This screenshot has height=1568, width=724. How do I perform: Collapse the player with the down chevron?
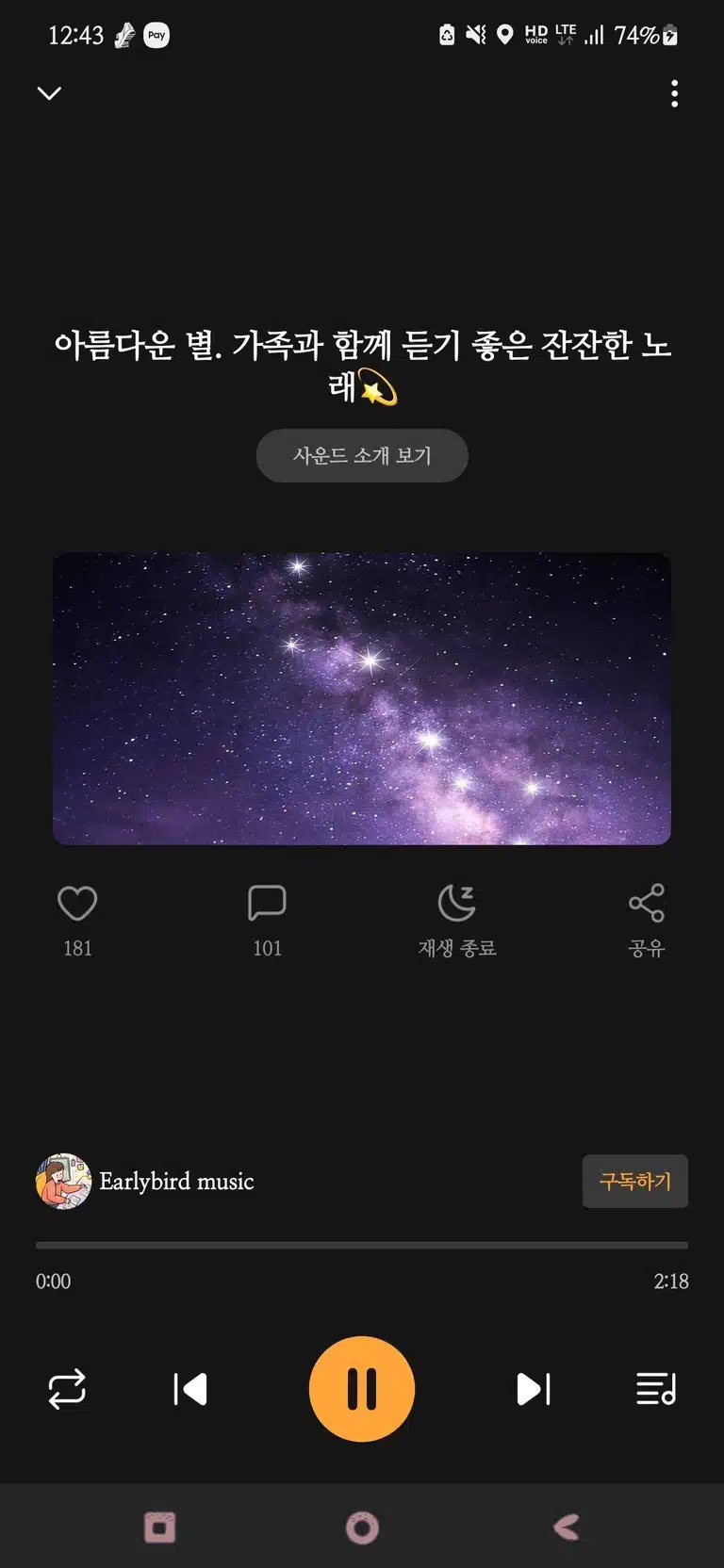pyautogui.click(x=49, y=93)
